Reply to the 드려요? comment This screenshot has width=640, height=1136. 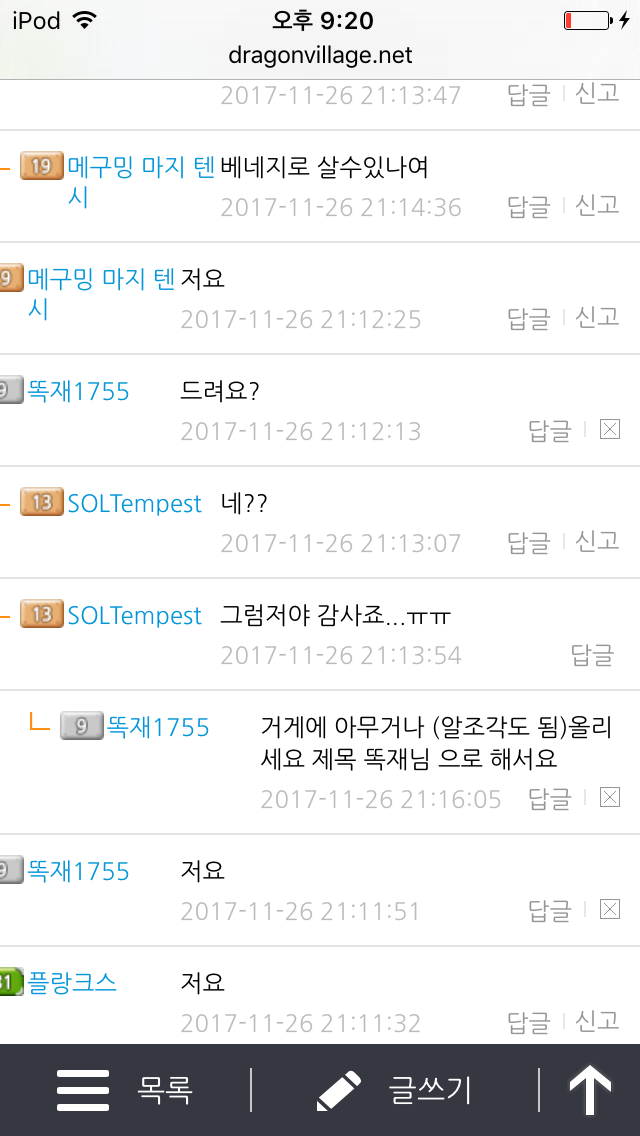549,431
